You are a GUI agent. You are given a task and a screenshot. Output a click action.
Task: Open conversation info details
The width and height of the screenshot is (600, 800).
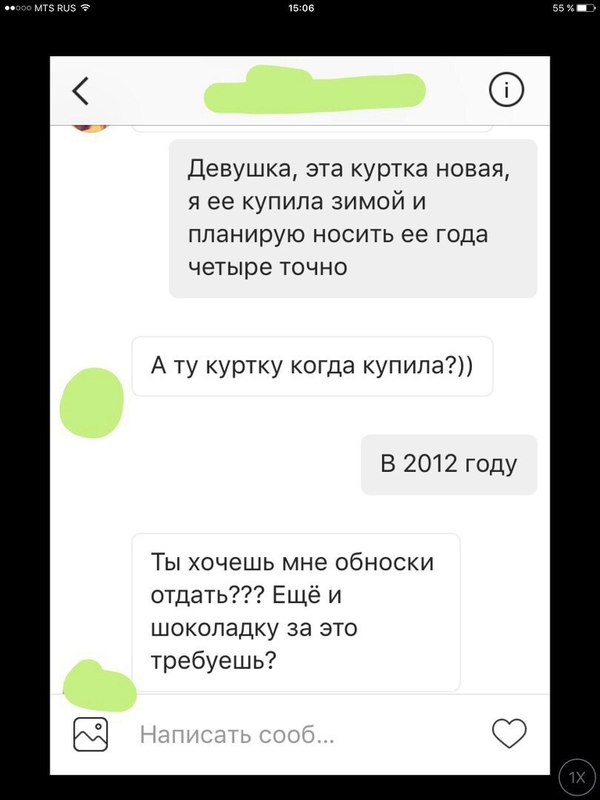[x=506, y=90]
